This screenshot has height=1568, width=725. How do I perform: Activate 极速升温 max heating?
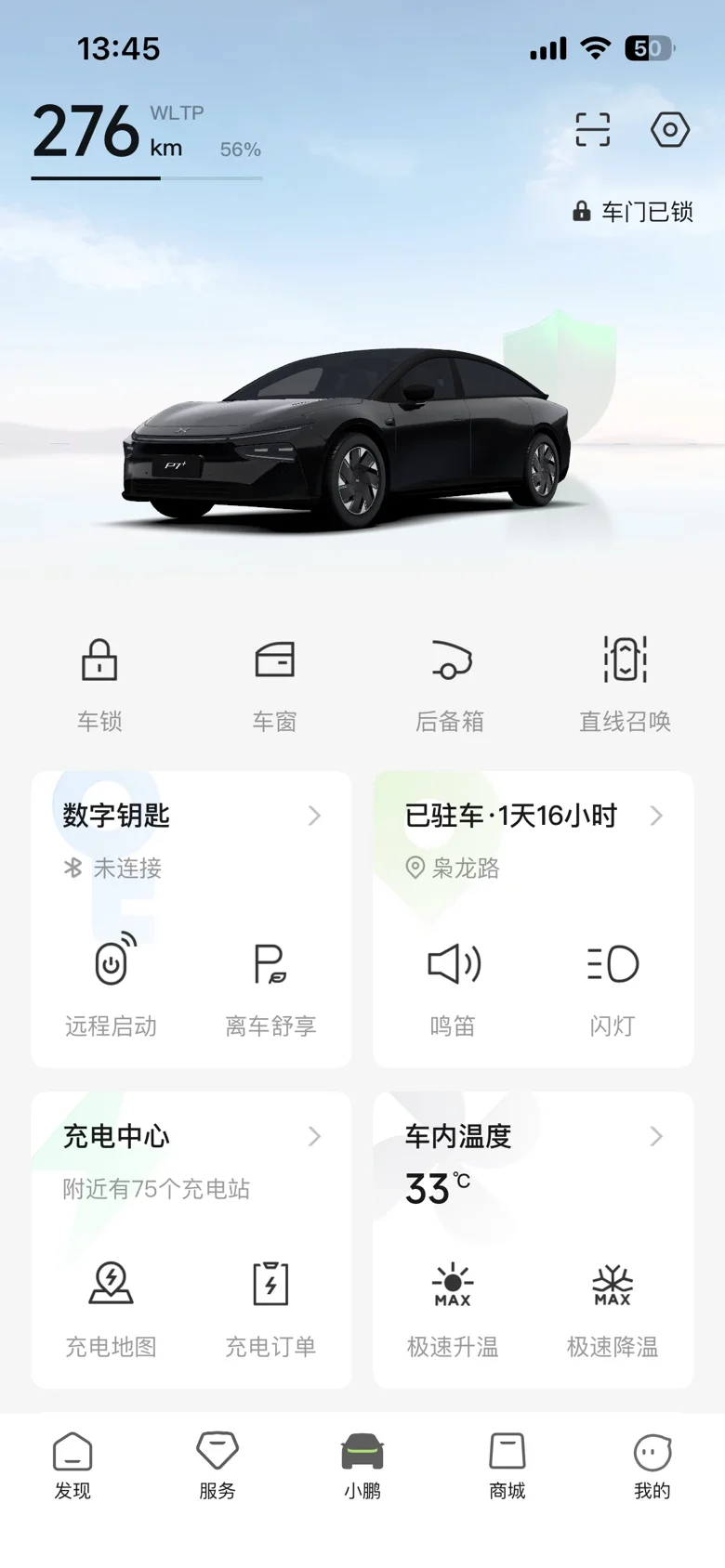[x=453, y=1305]
